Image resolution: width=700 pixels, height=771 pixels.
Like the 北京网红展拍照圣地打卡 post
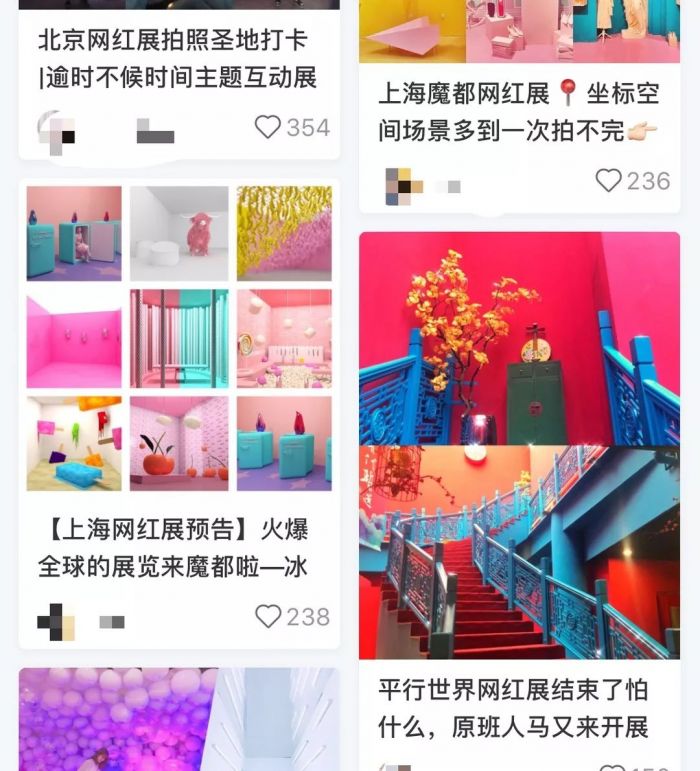[x=268, y=127]
